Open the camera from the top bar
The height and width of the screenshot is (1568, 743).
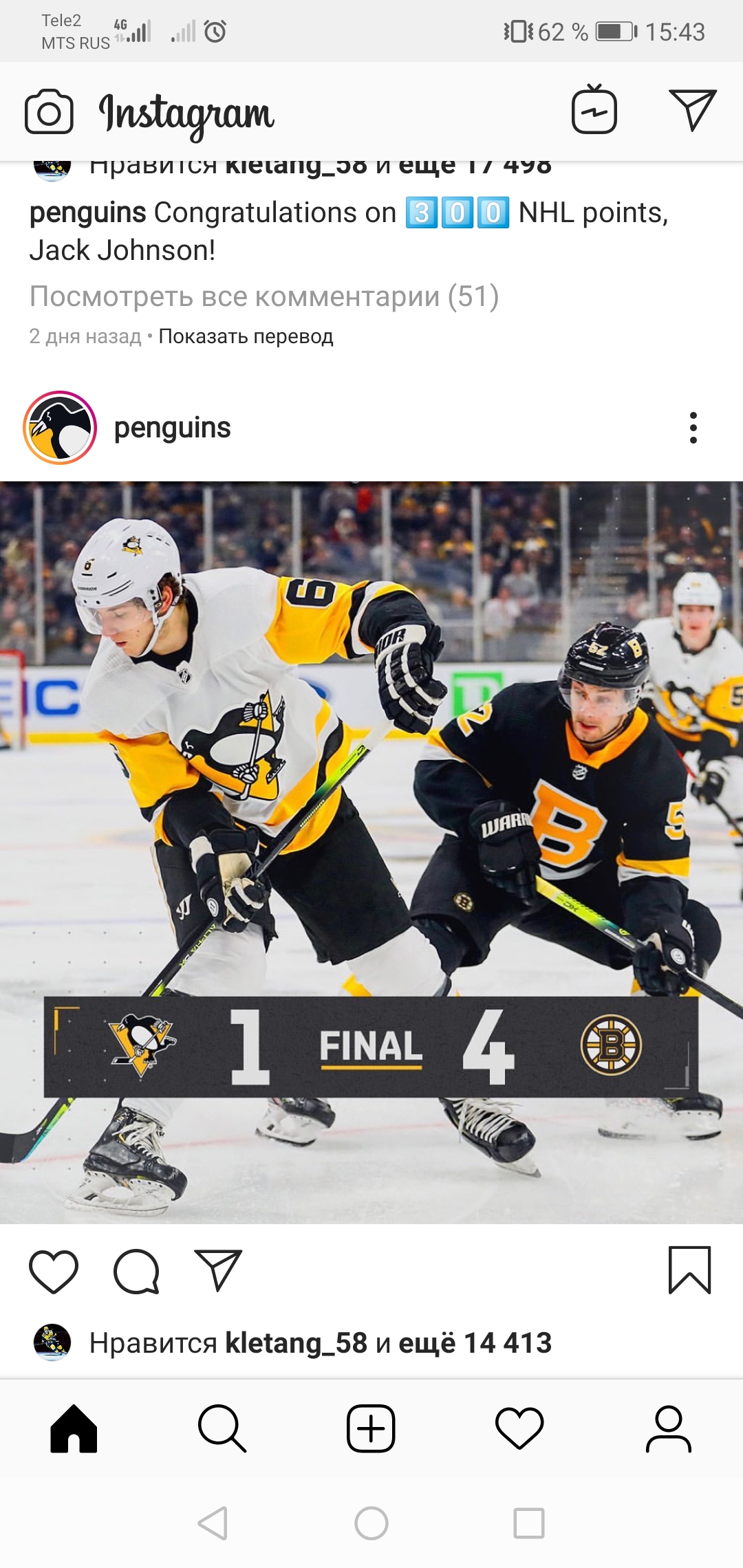point(49,112)
